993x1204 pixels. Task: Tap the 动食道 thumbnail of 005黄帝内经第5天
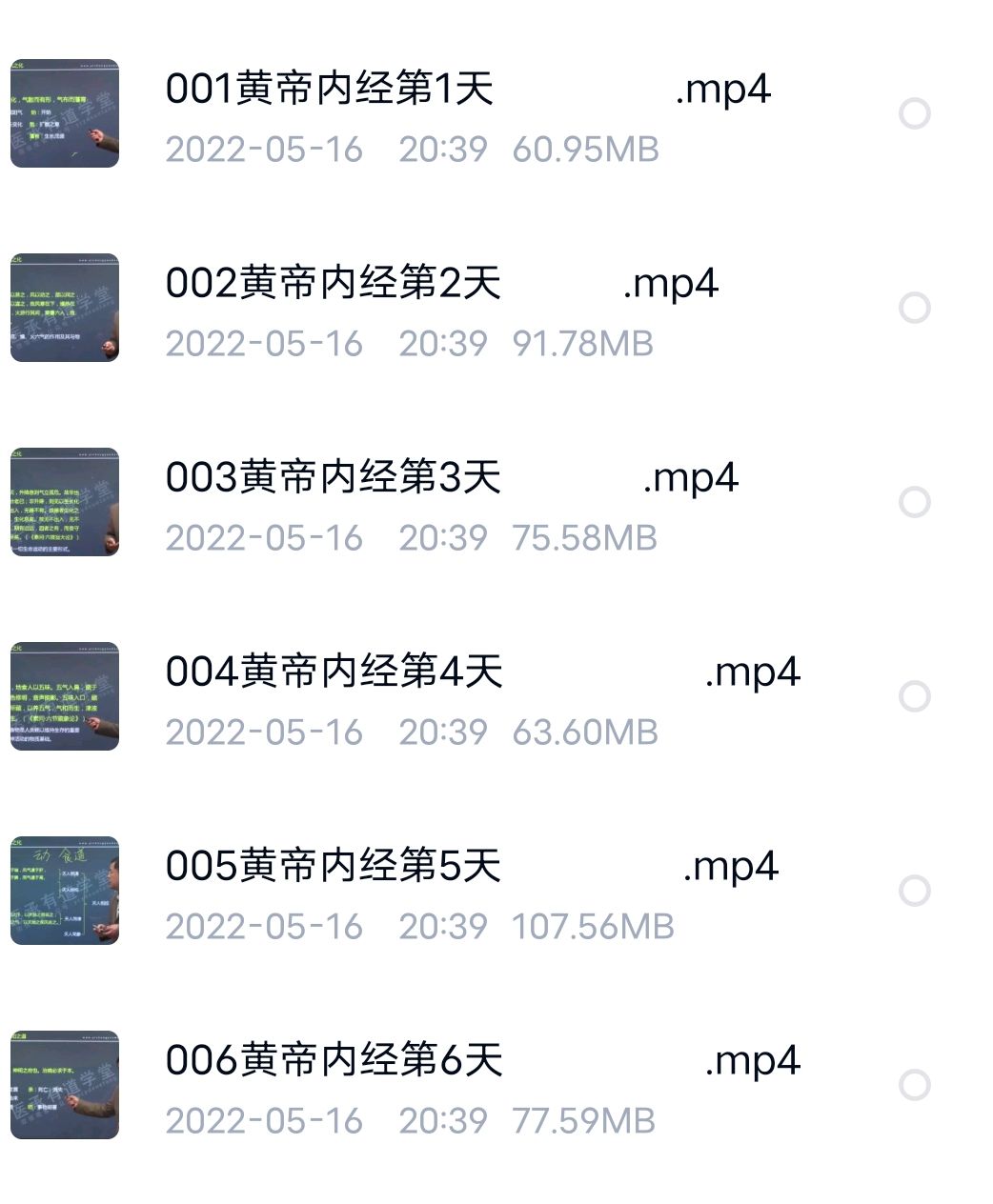pos(63,891)
